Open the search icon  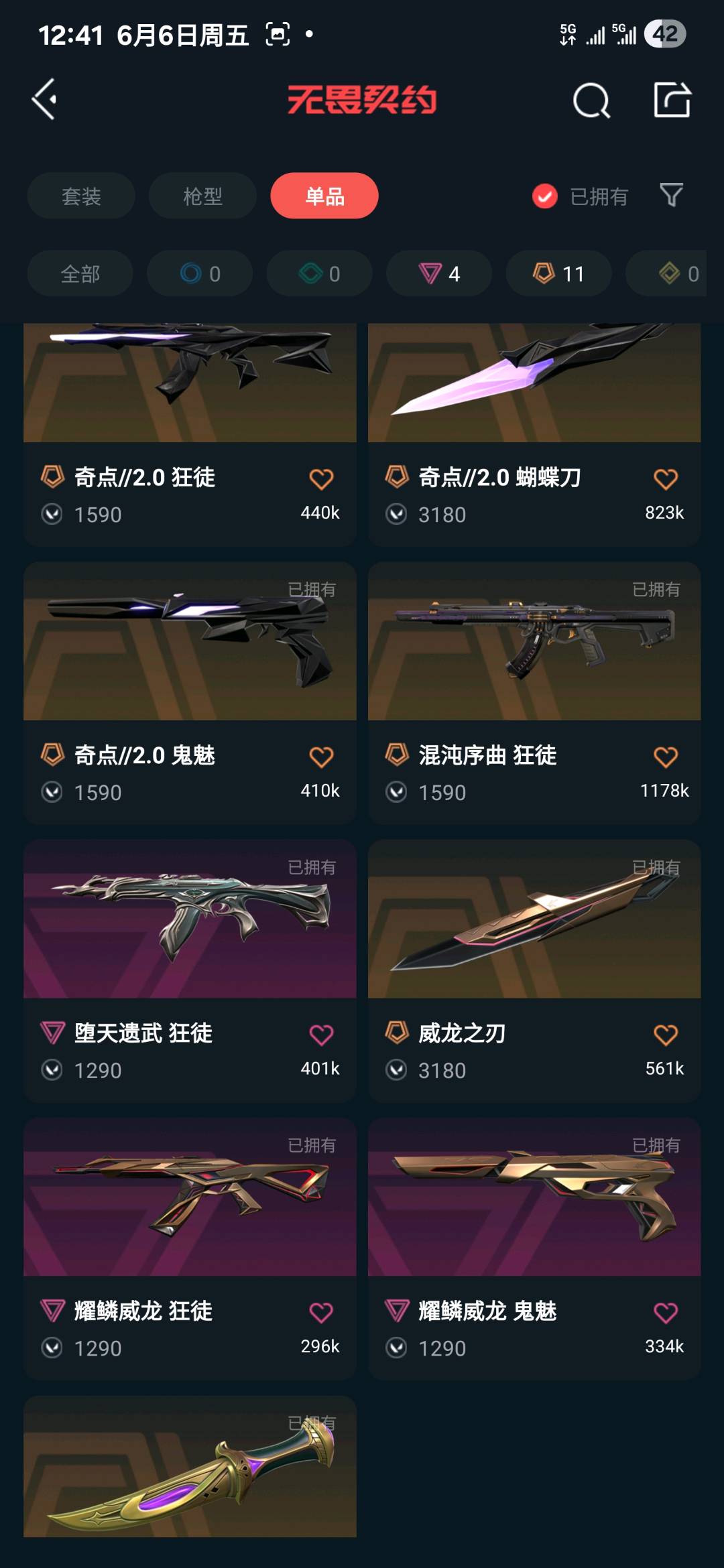(x=591, y=101)
